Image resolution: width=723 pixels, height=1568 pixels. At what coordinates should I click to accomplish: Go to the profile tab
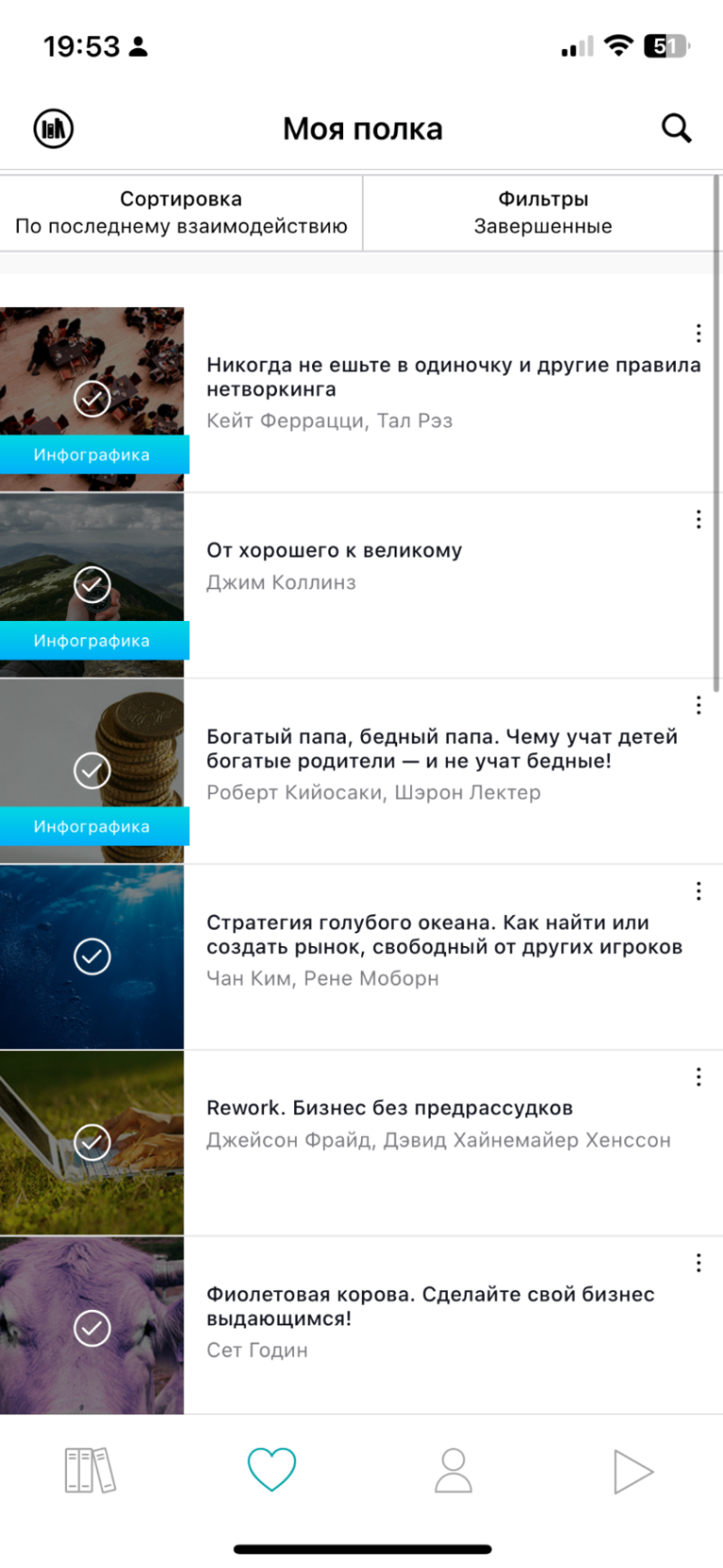tap(453, 1470)
